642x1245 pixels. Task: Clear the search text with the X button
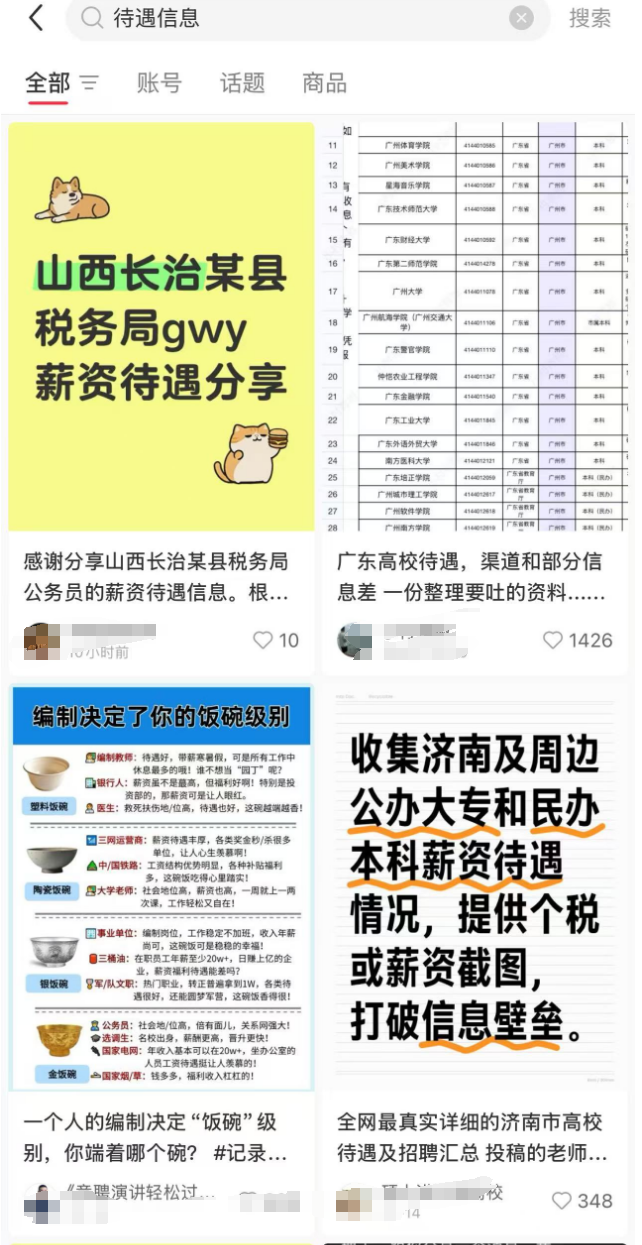click(521, 18)
